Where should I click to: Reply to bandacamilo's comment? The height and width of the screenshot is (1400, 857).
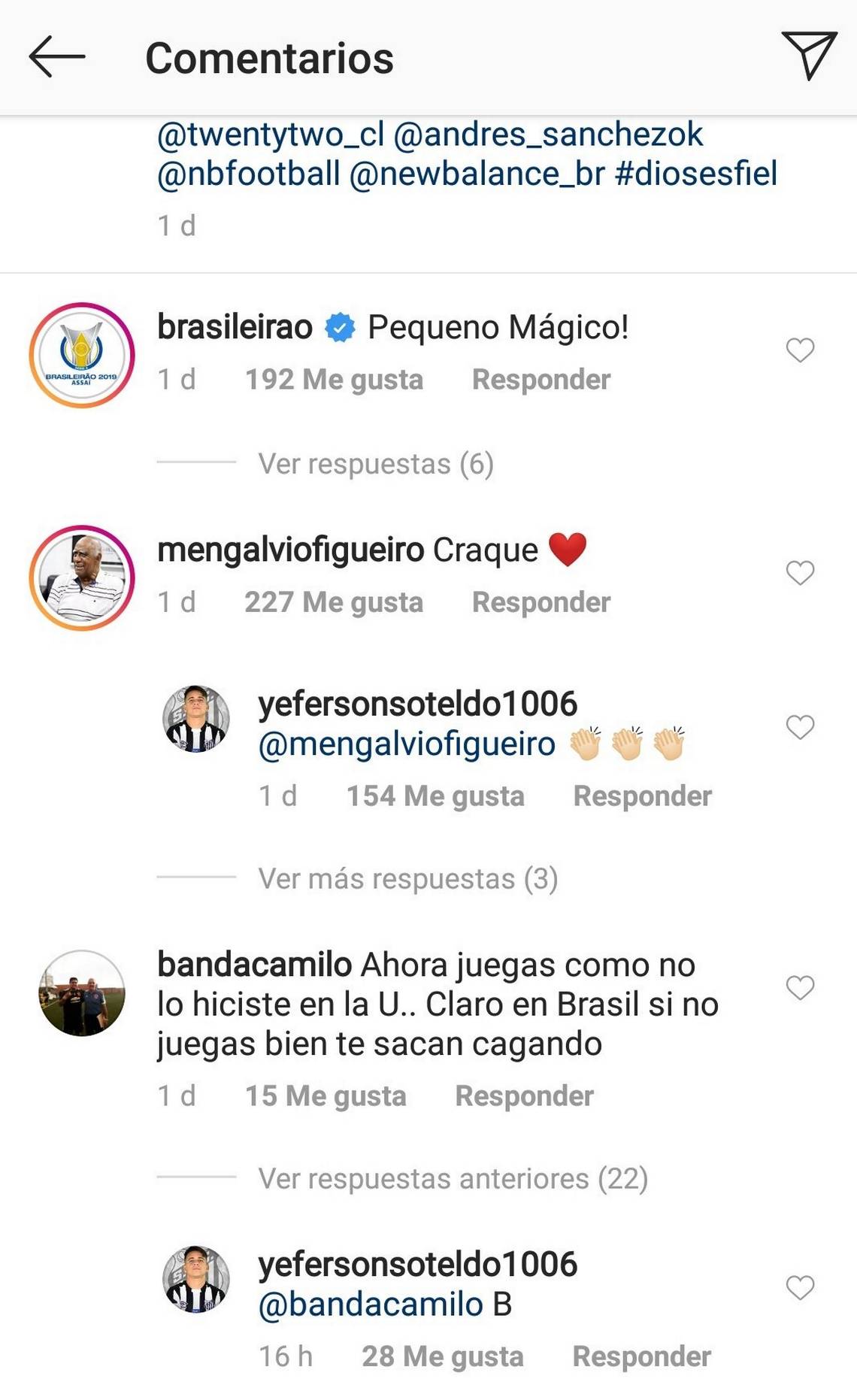[x=524, y=1096]
